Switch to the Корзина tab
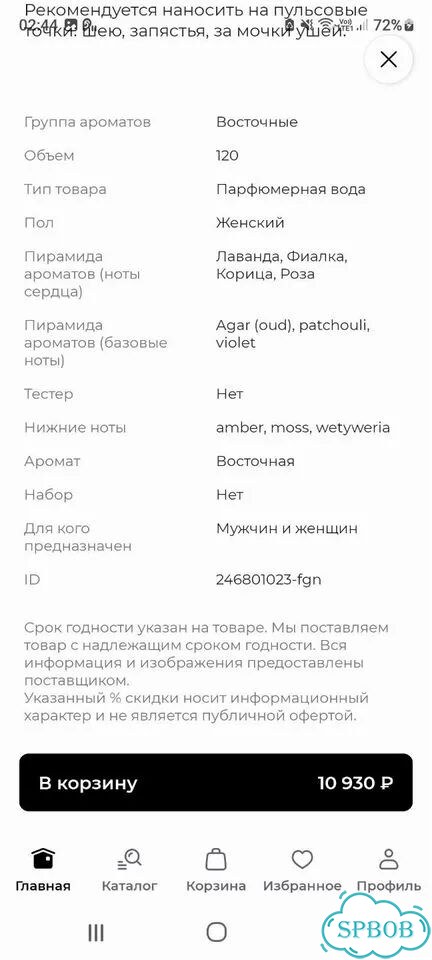The width and height of the screenshot is (432, 960). (x=216, y=869)
